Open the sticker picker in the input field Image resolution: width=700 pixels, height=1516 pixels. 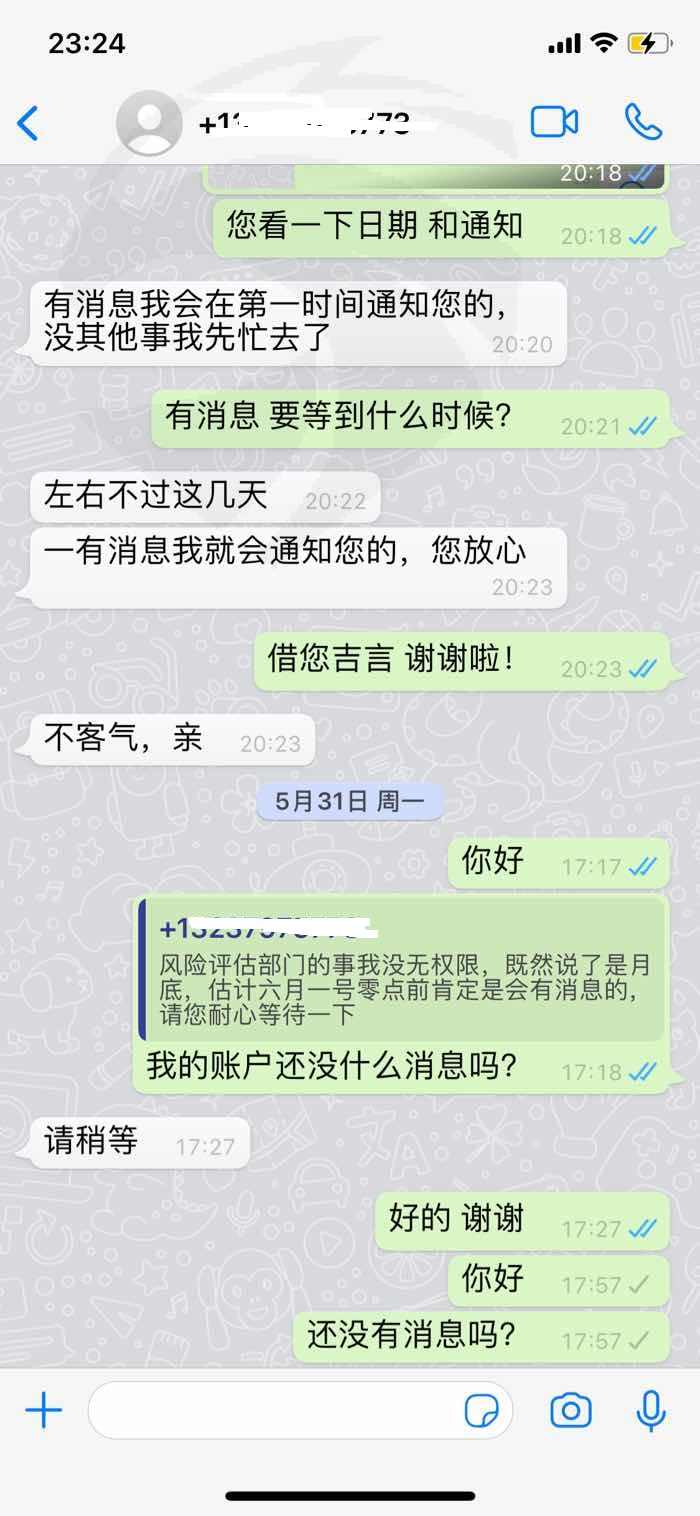[x=482, y=1411]
